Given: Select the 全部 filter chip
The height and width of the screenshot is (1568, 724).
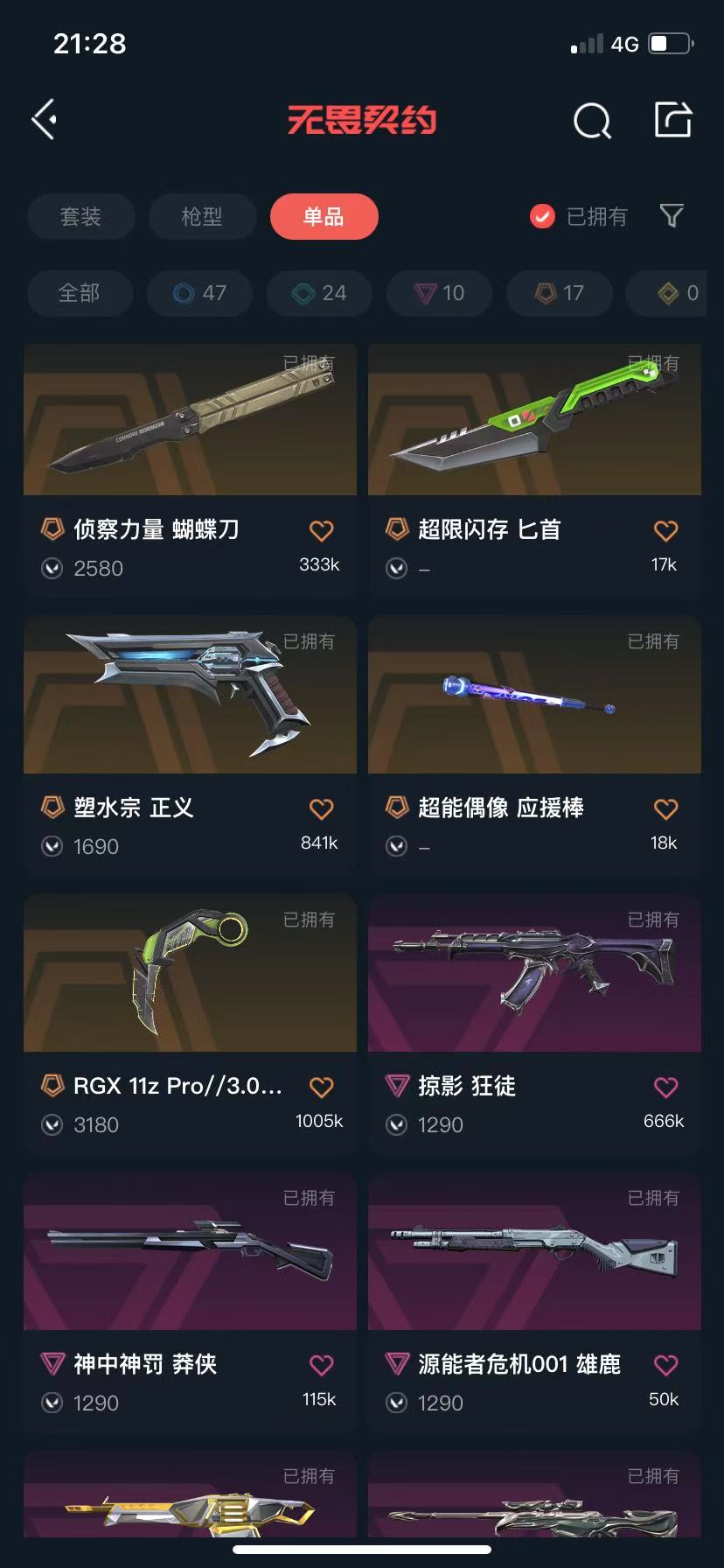Looking at the screenshot, I should click(80, 293).
